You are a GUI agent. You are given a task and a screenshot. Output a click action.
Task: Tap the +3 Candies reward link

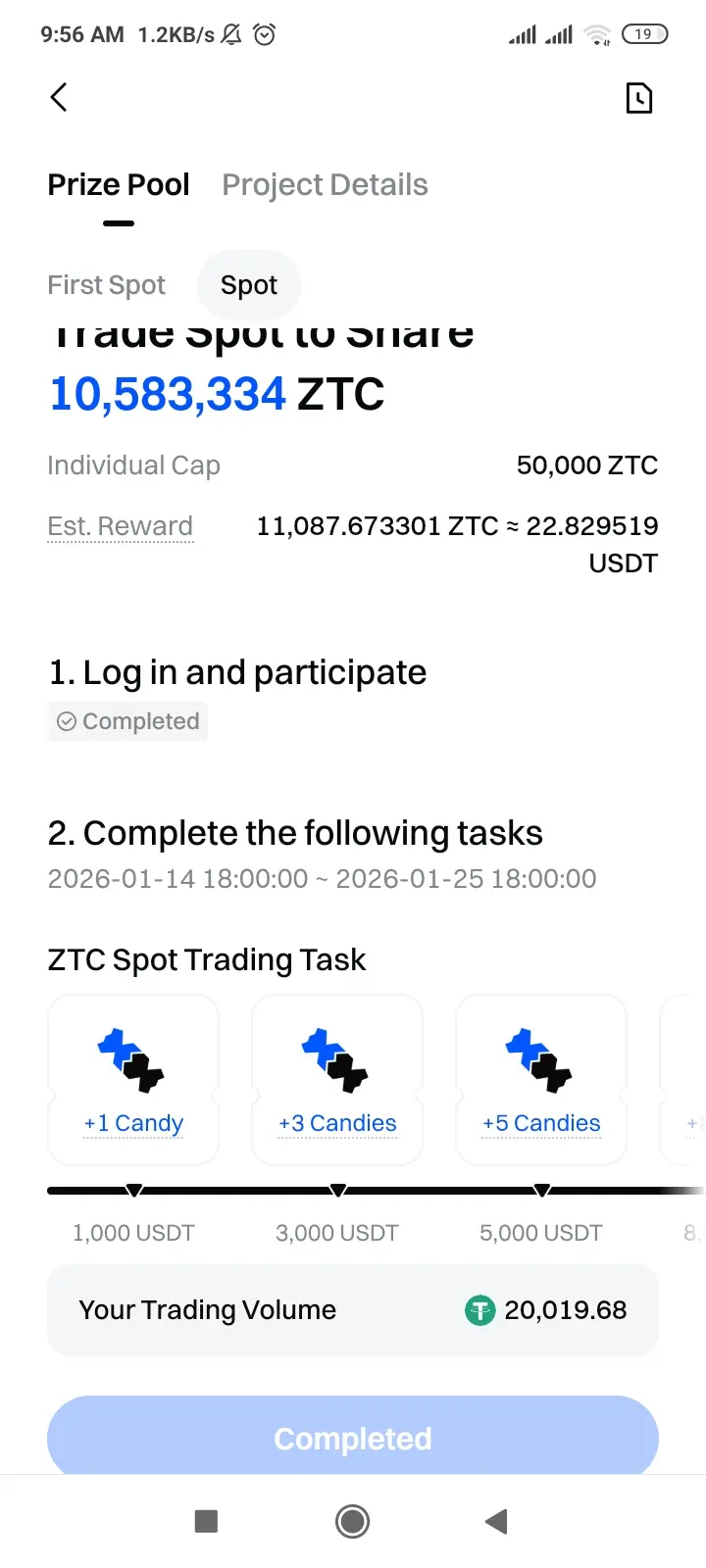tap(337, 1123)
